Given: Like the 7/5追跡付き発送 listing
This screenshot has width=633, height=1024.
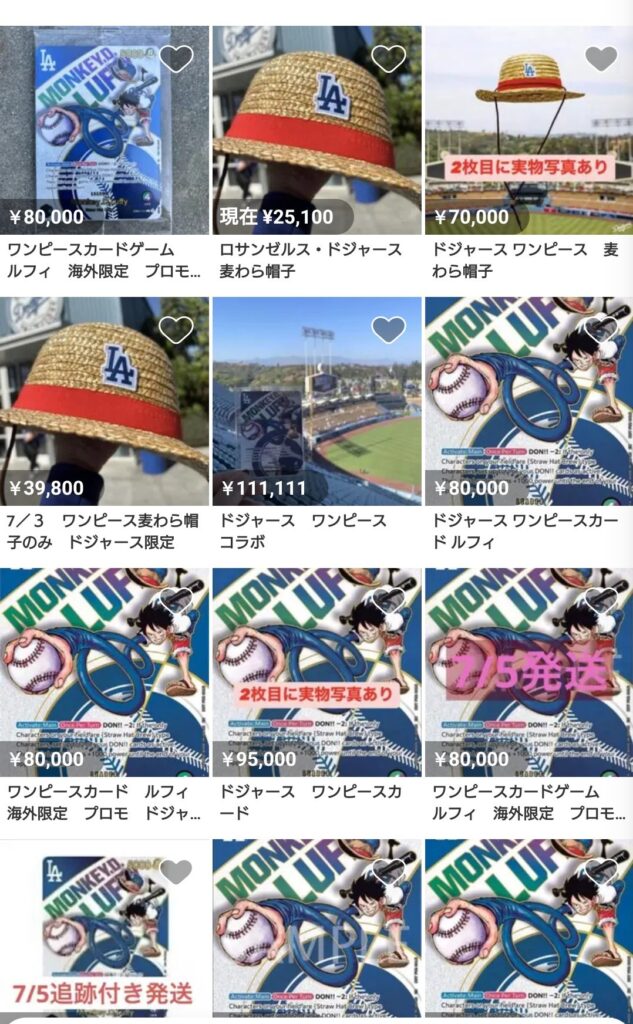Looking at the screenshot, I should (x=176, y=872).
